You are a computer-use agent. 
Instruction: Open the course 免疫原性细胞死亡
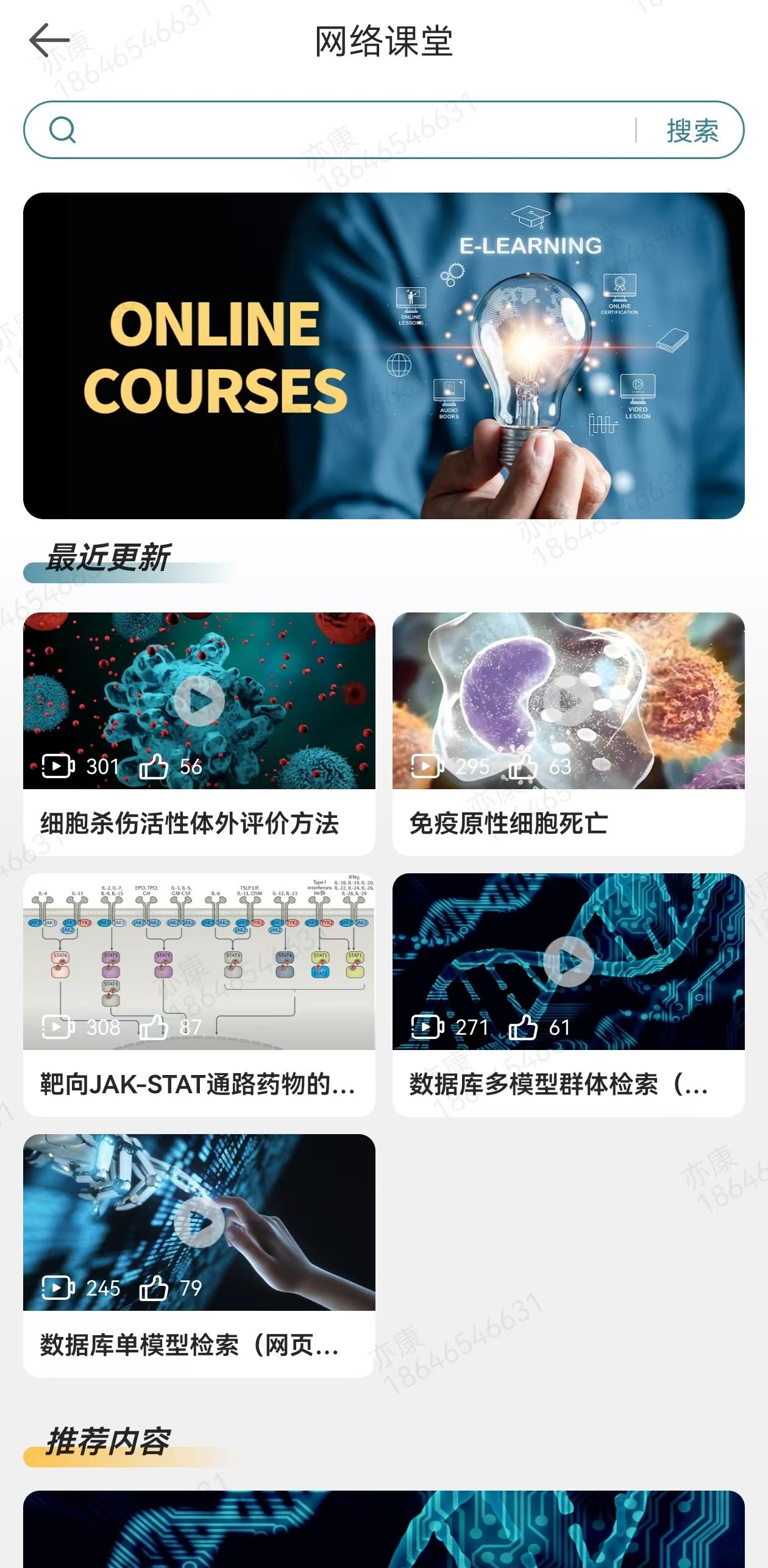pyautogui.click(x=569, y=734)
